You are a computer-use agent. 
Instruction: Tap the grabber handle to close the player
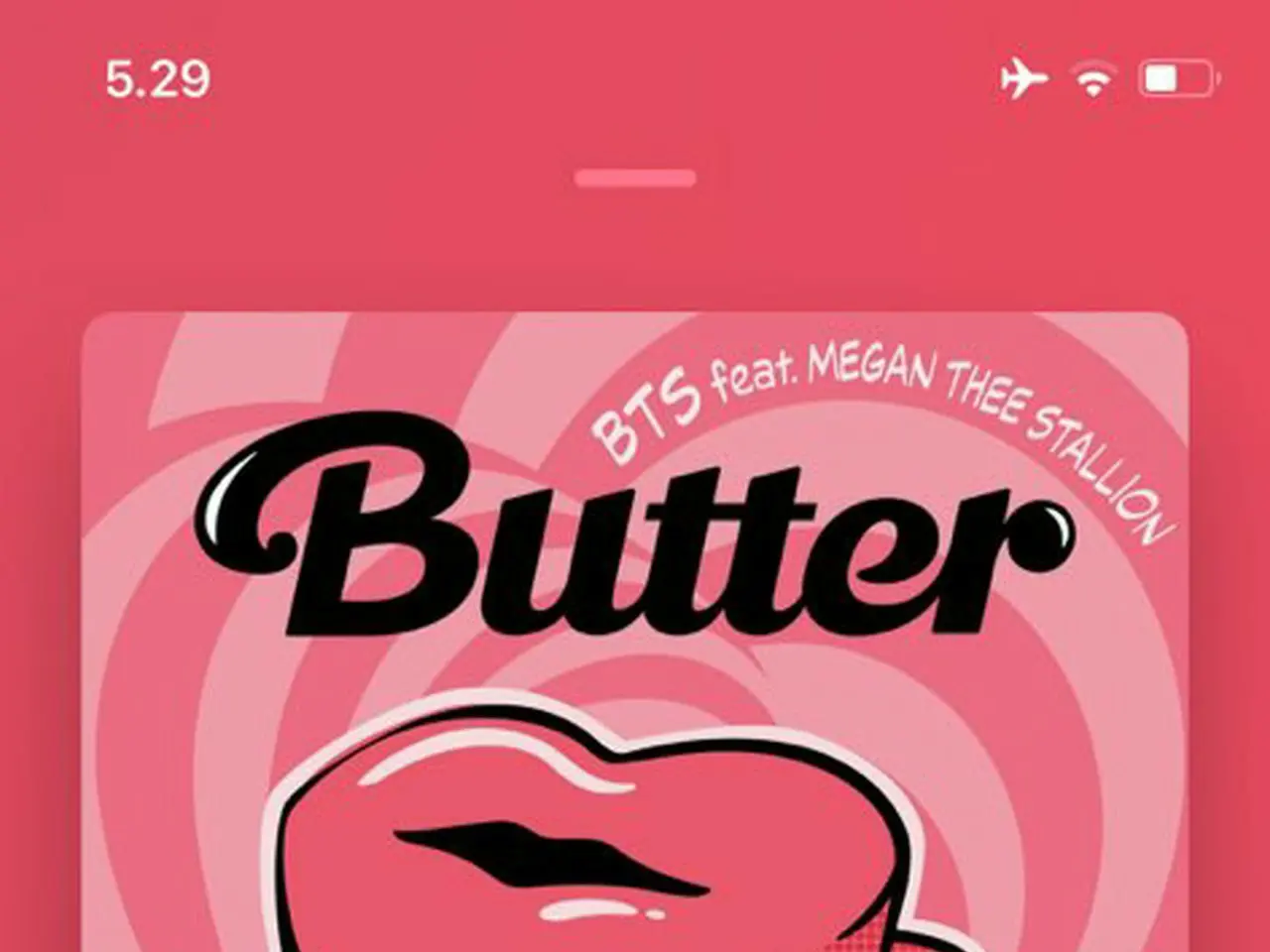pyautogui.click(x=635, y=178)
